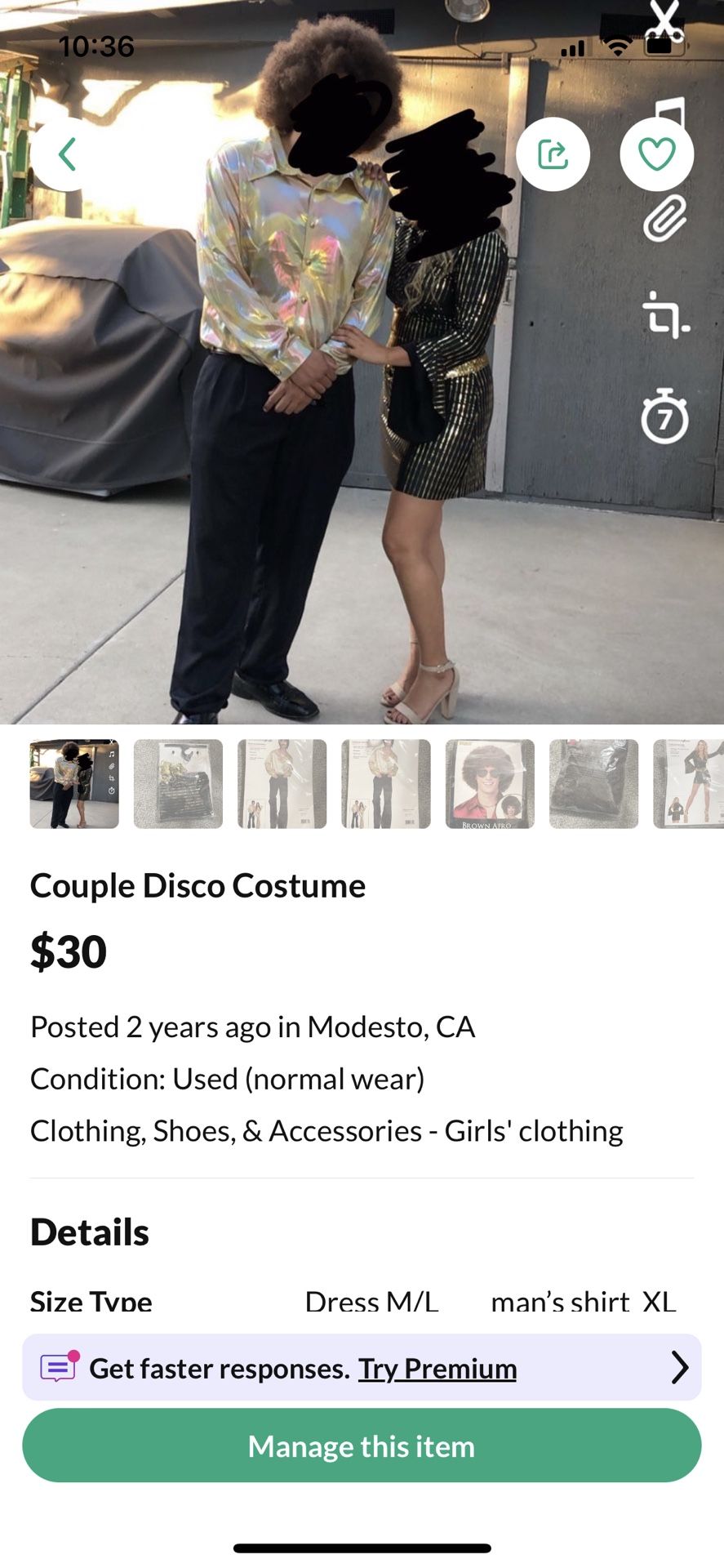Open the Try Premium link
This screenshot has height=1568, width=724.
(x=438, y=1368)
